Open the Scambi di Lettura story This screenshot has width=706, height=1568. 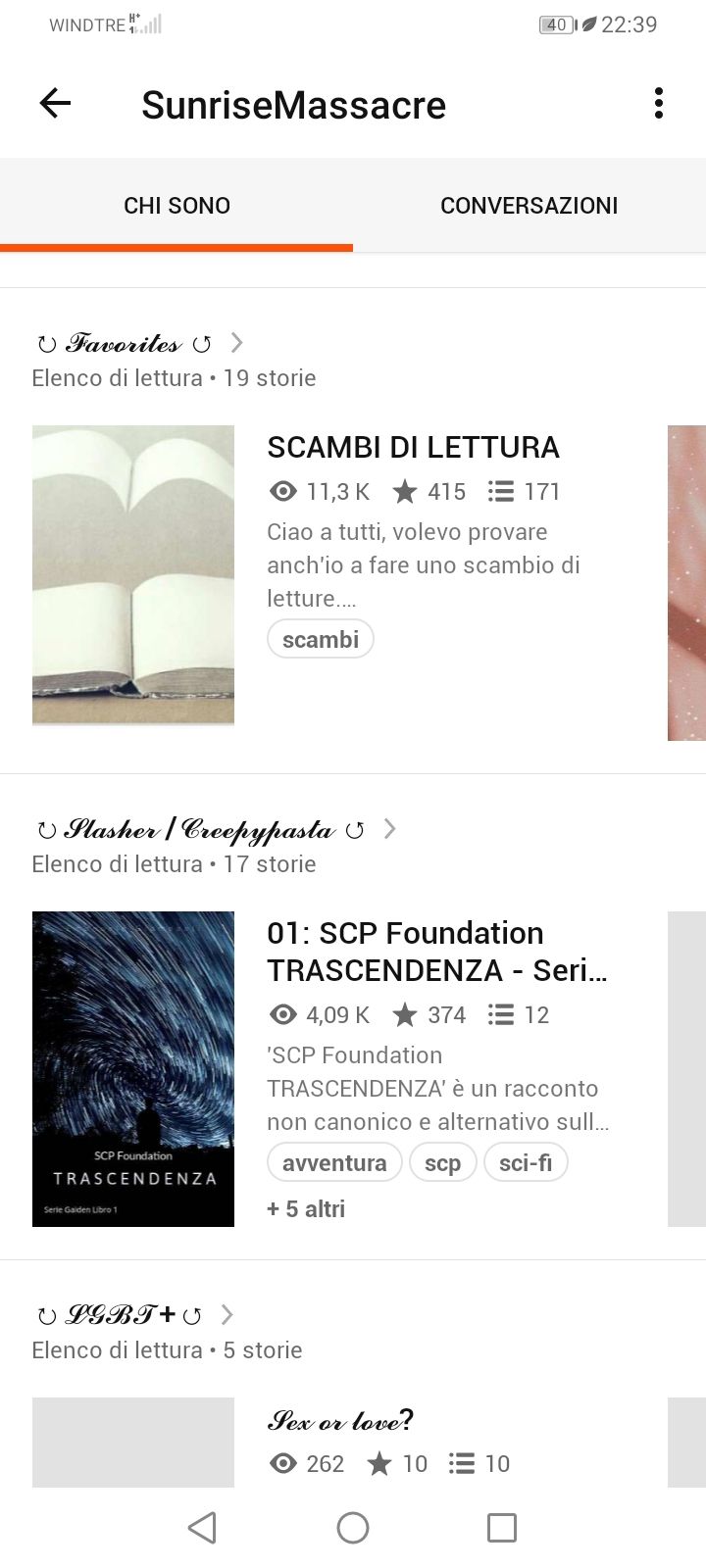tap(413, 447)
